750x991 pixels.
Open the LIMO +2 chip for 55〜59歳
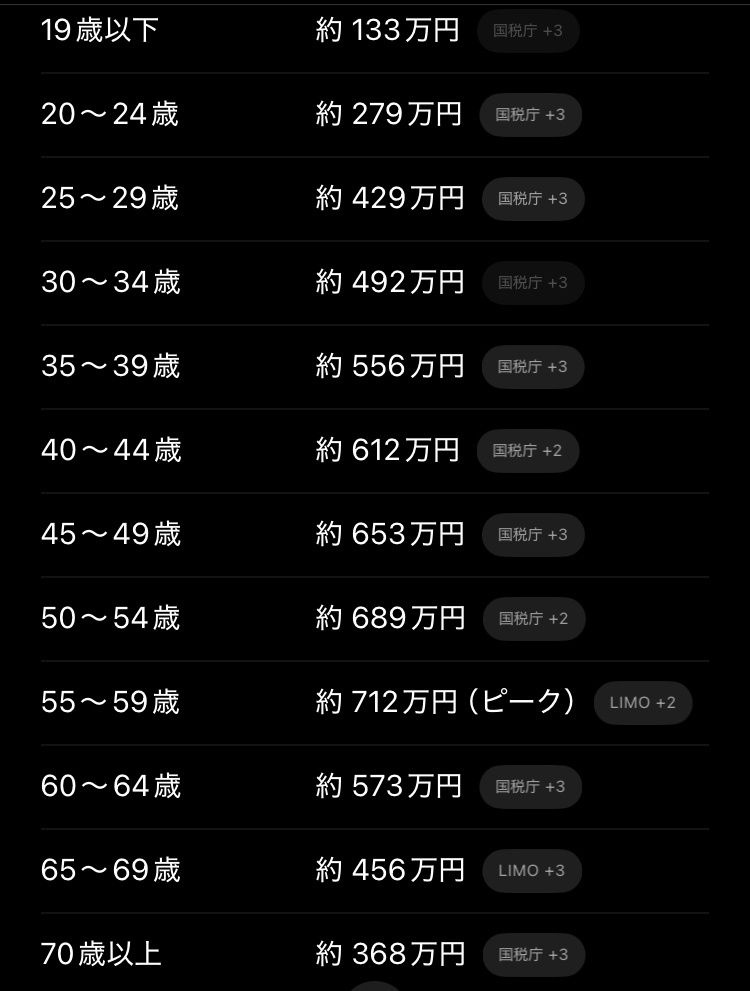(642, 703)
